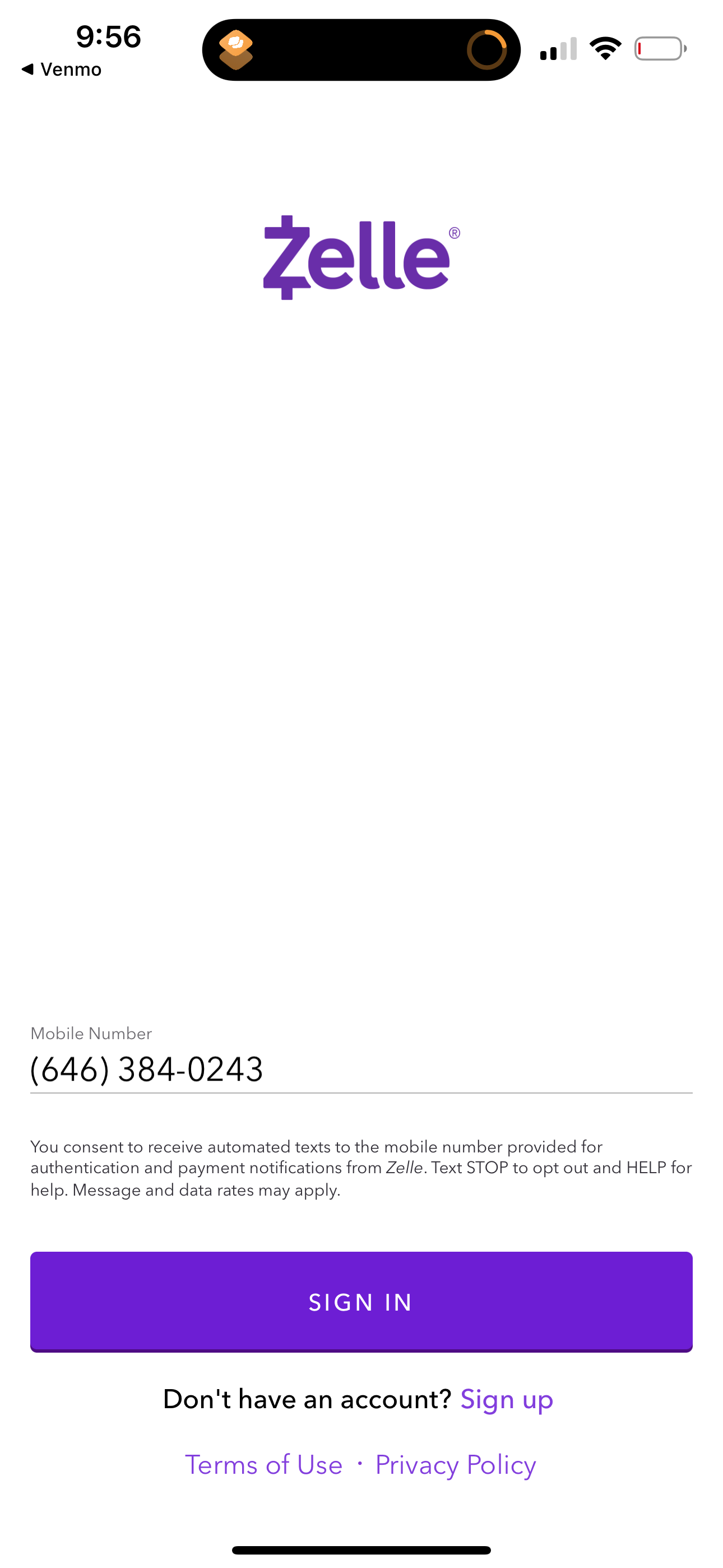Tap the Mobile Number label

click(90, 1033)
